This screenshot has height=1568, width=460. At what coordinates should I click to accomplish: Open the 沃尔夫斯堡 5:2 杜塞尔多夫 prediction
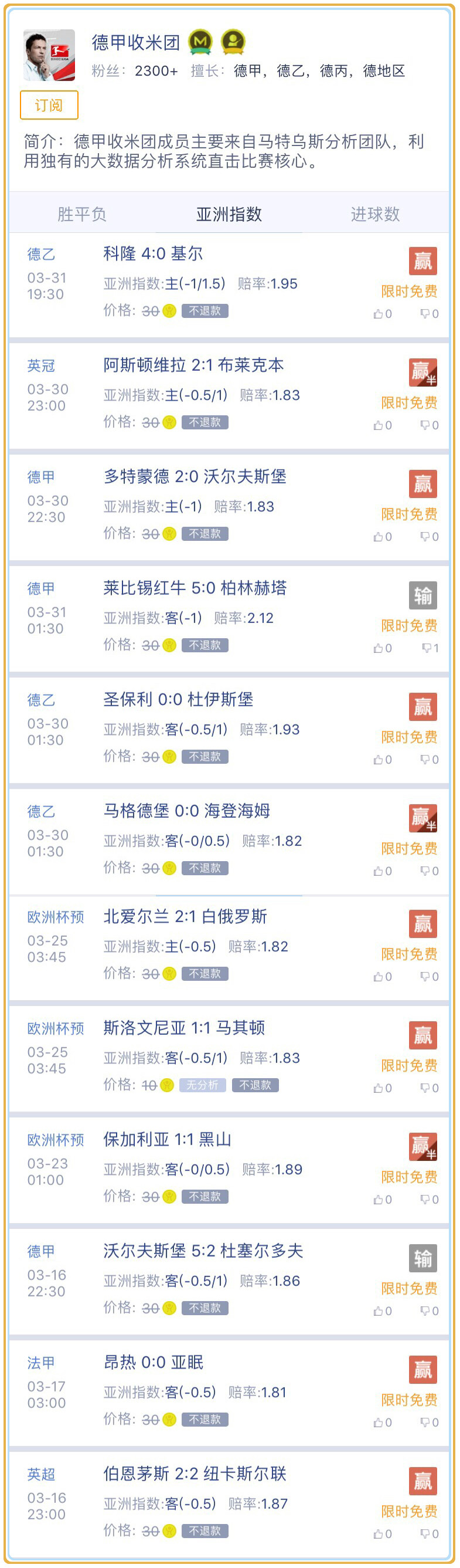(203, 1251)
